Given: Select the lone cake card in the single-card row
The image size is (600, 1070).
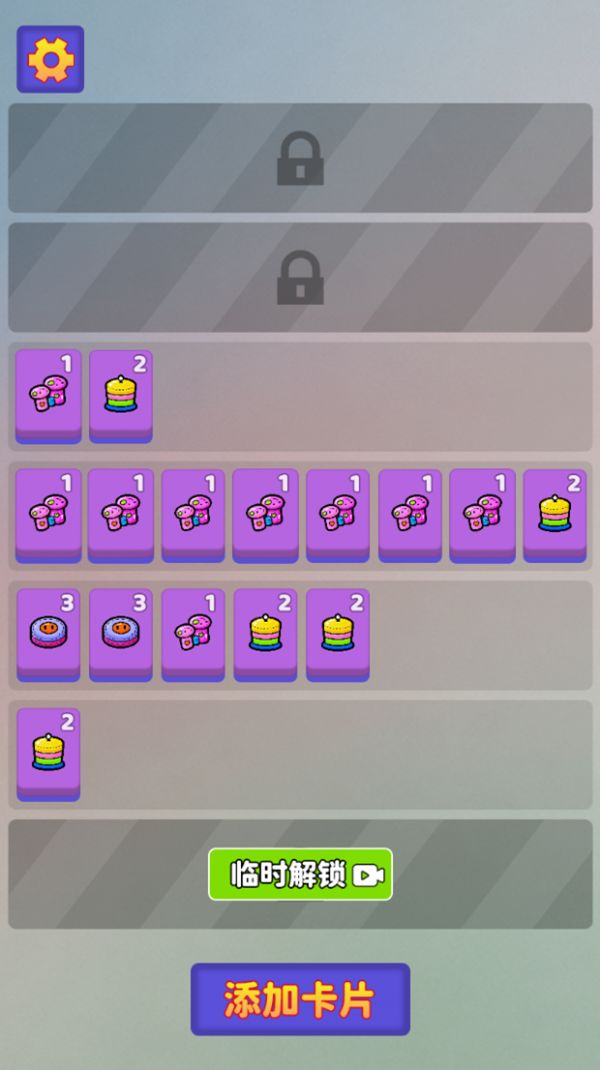Looking at the screenshot, I should tap(48, 753).
